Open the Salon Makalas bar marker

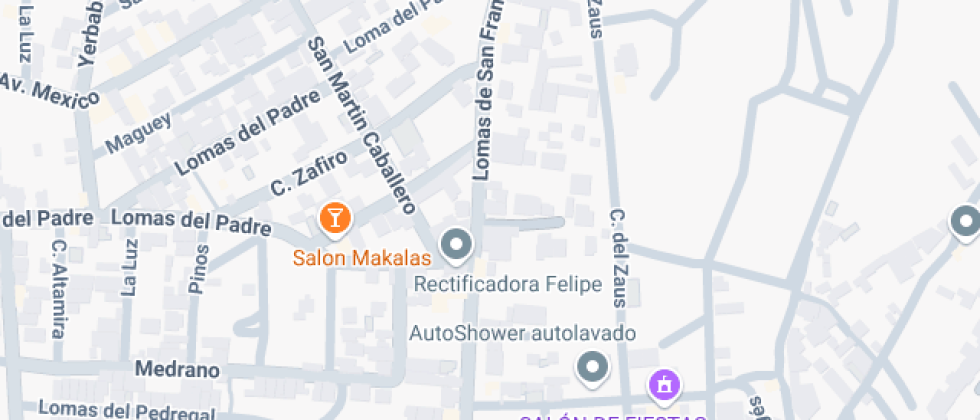pyautogui.click(x=335, y=217)
